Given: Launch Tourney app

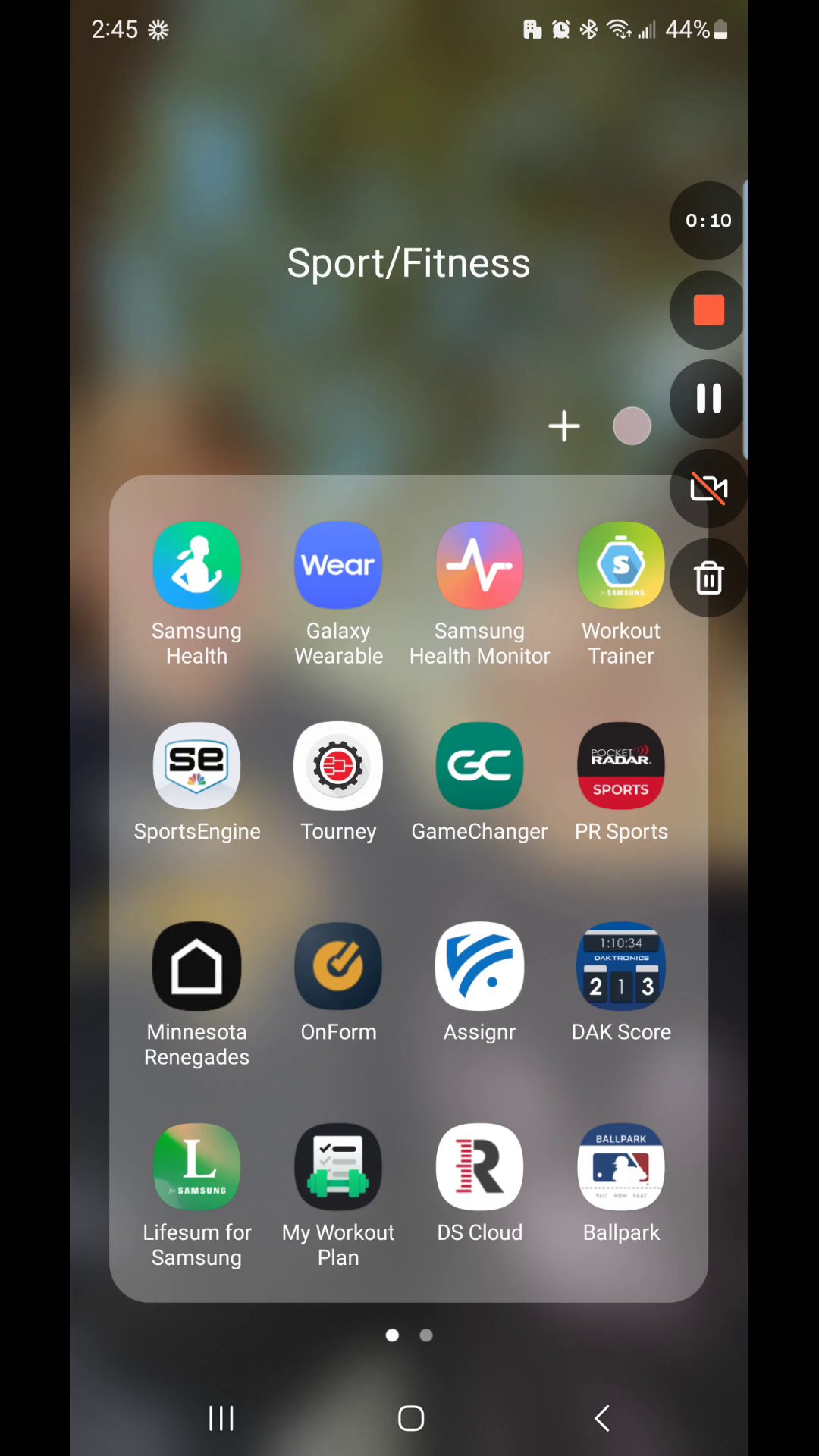Looking at the screenshot, I should point(338,766).
